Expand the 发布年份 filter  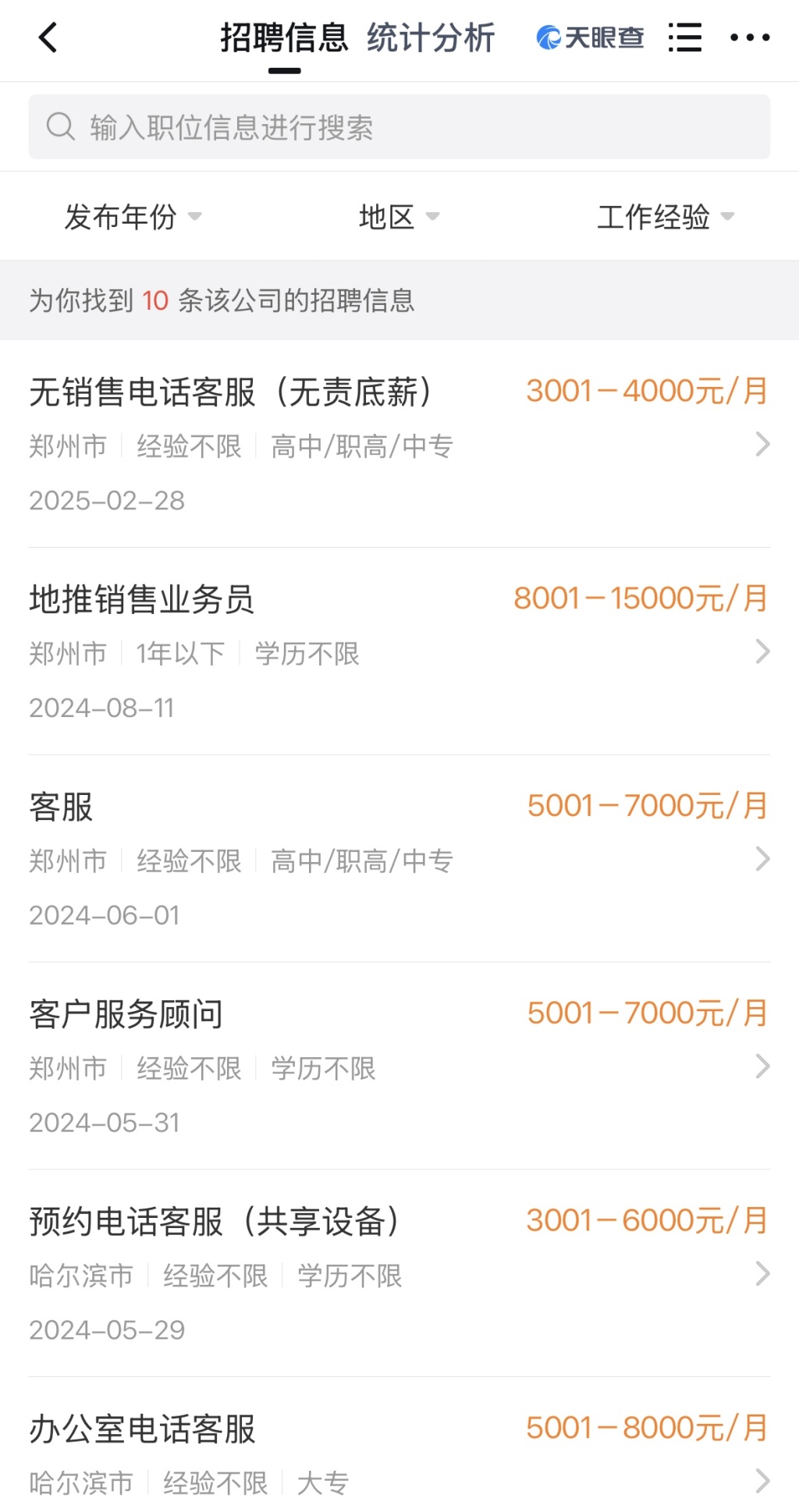click(x=133, y=216)
